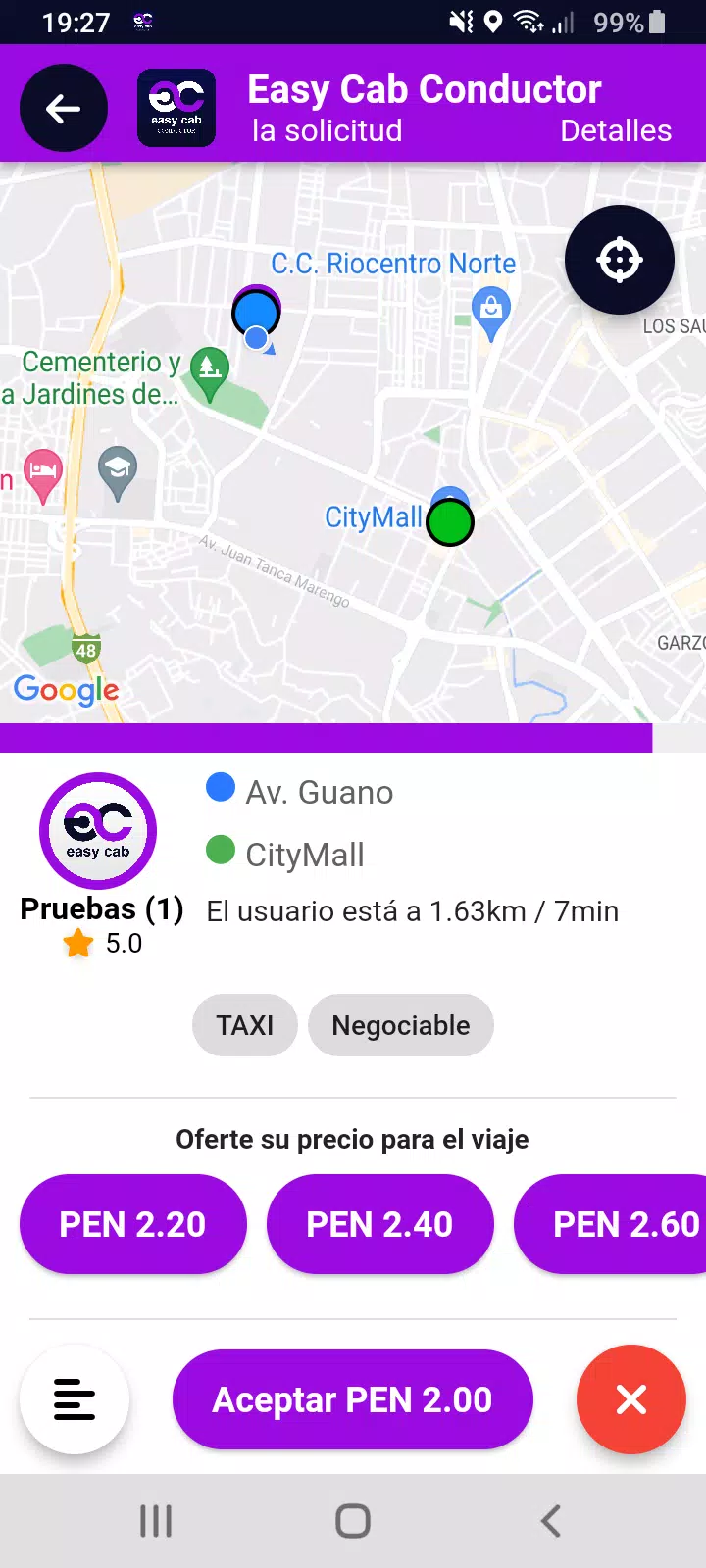Recenter map with the location crosshair button
The width and height of the screenshot is (706, 1568).
pyautogui.click(x=620, y=260)
